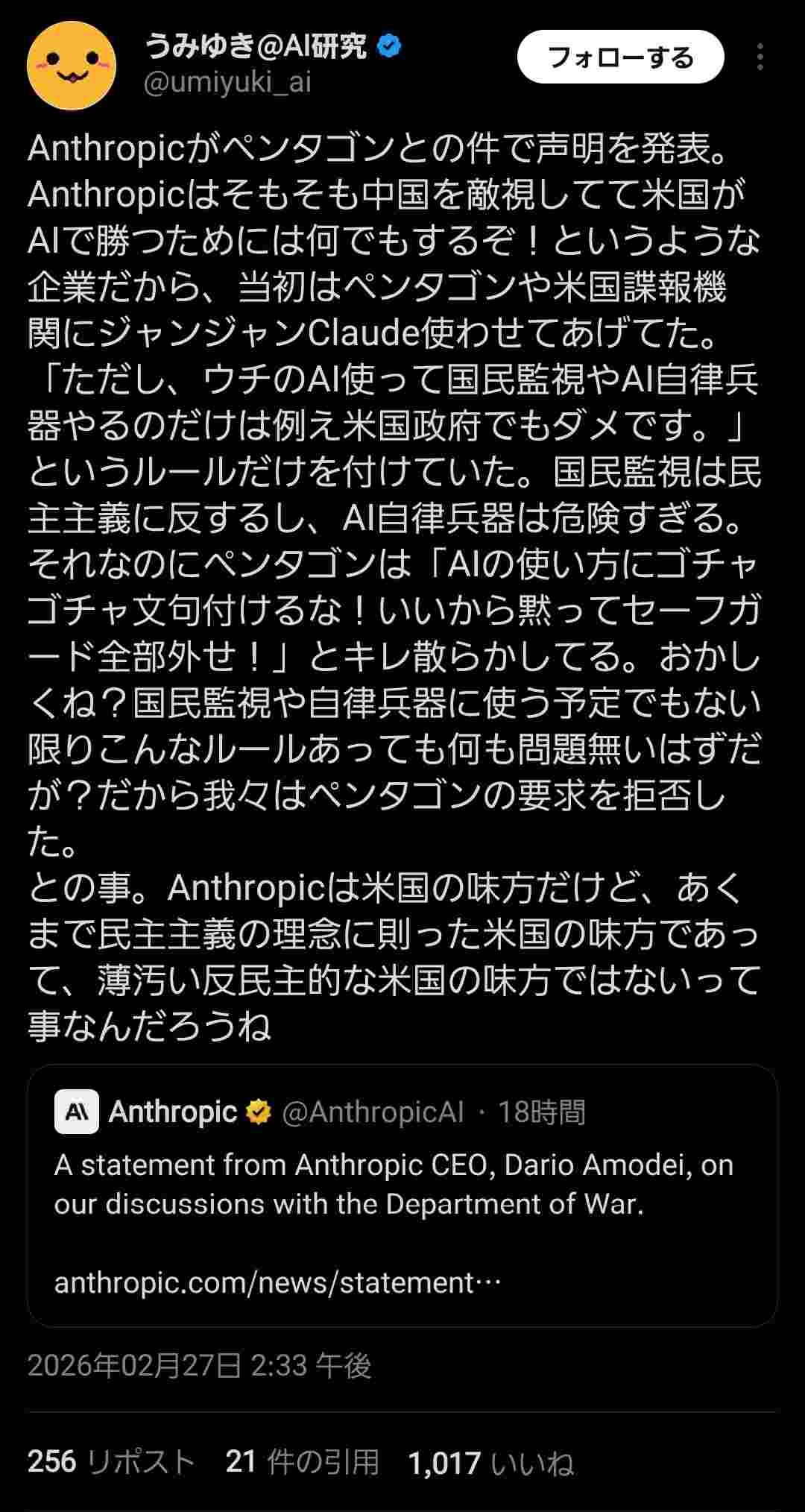805x1512 pixels.
Task: View the 256 リポスト list
Action: coord(111,1462)
